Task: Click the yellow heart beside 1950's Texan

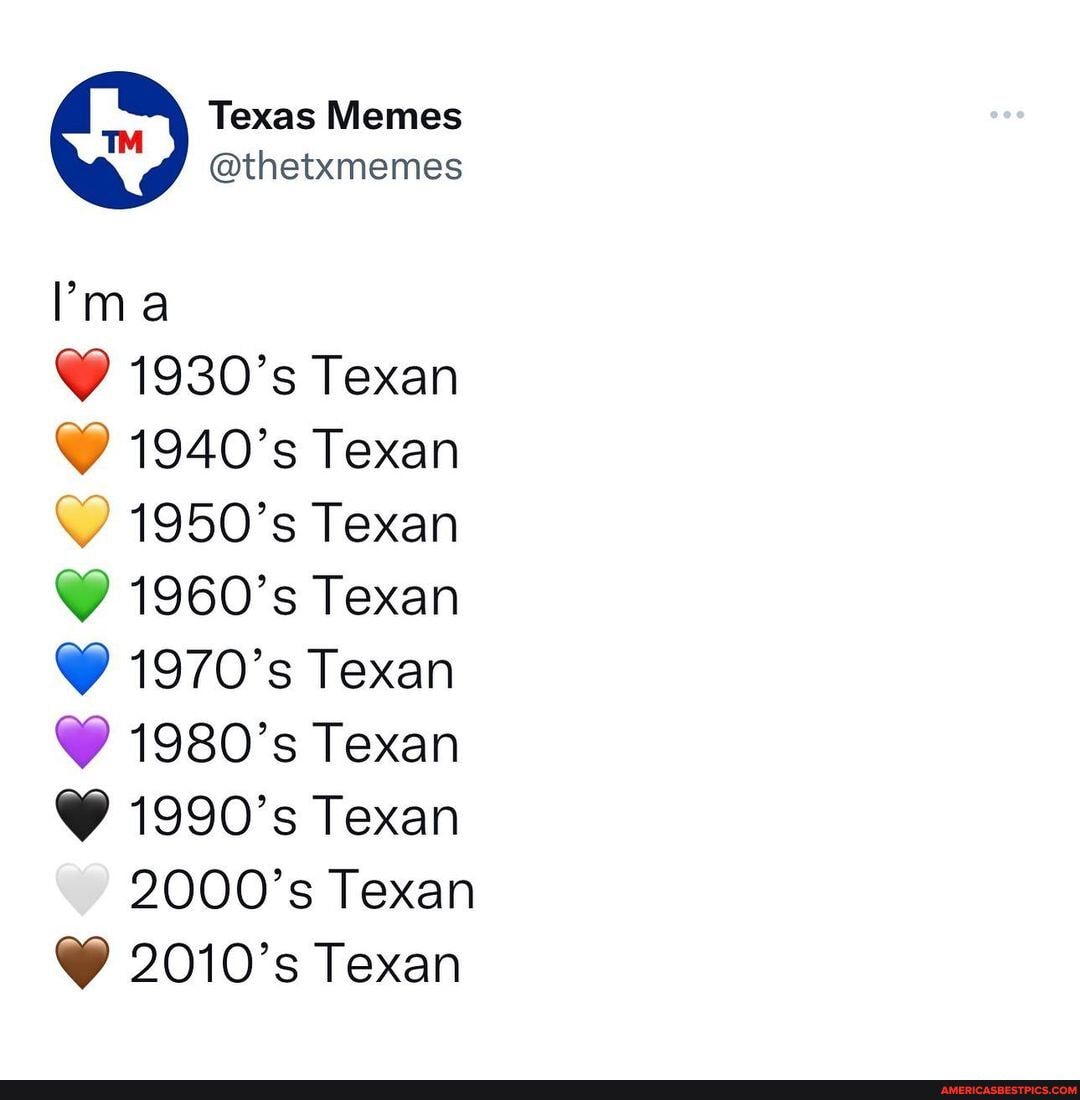Action: [x=84, y=521]
